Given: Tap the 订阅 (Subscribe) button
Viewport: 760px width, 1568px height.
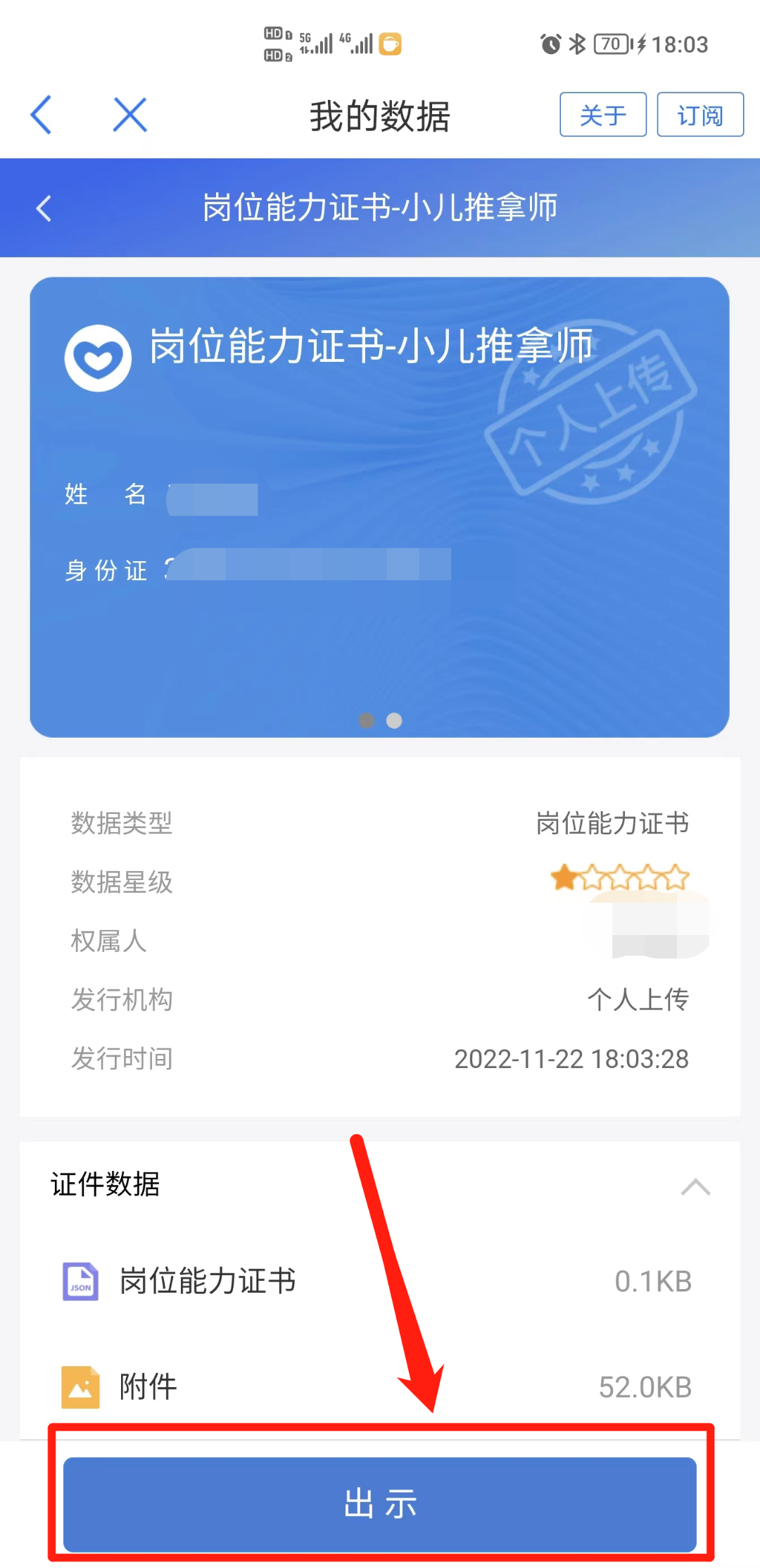Looking at the screenshot, I should click(699, 115).
